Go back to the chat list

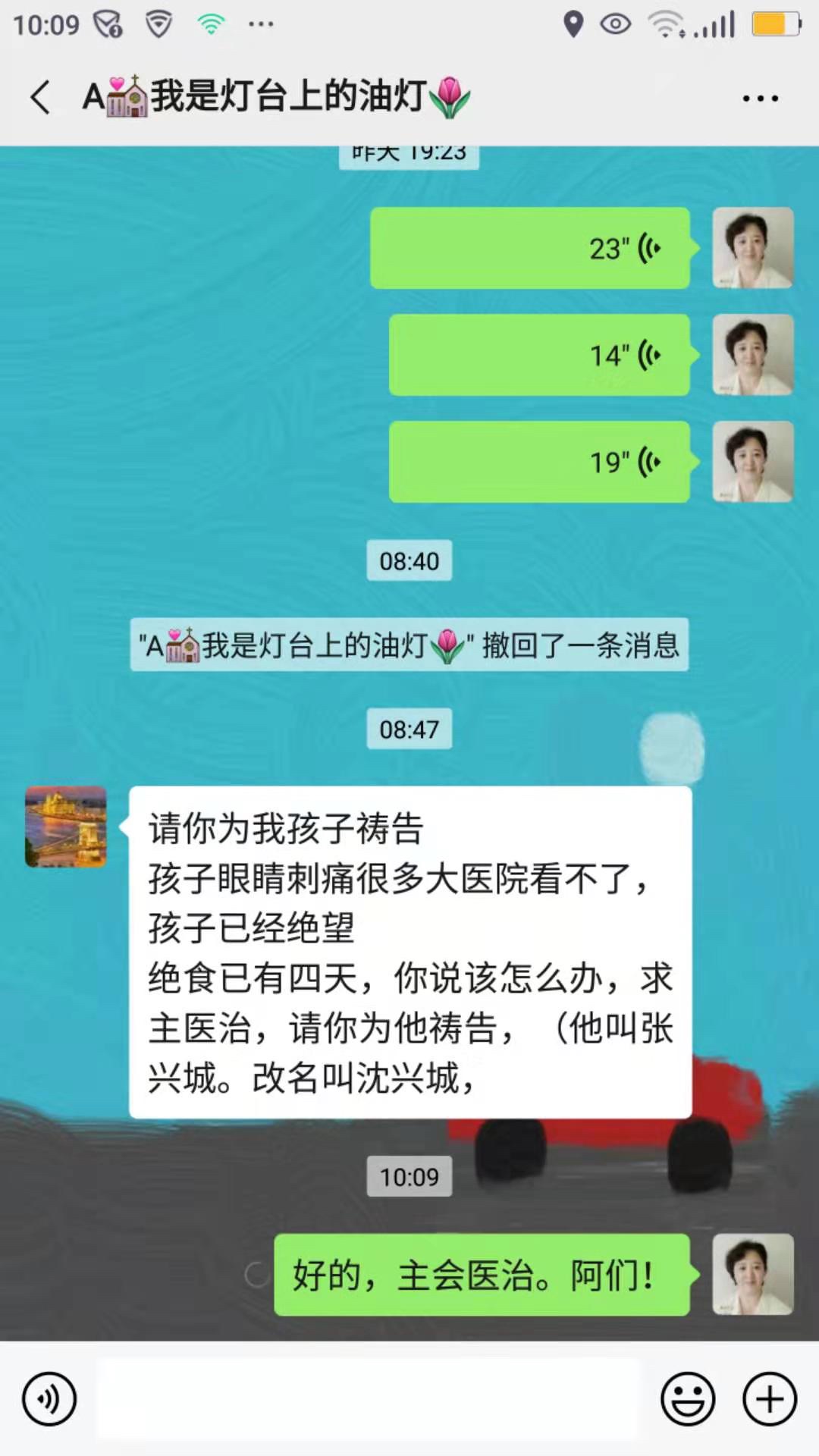[41, 98]
